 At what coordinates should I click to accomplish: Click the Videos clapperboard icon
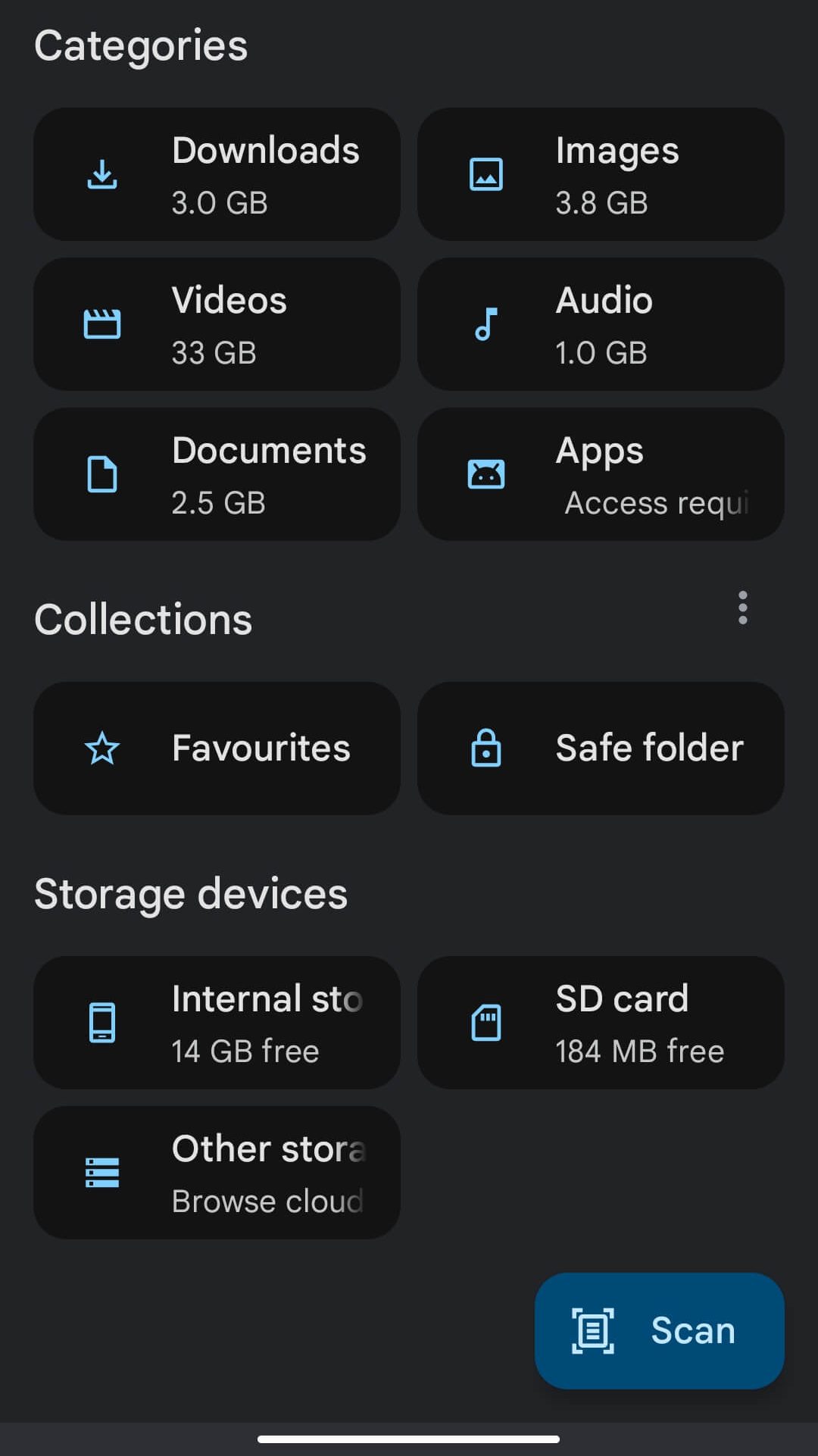[104, 323]
